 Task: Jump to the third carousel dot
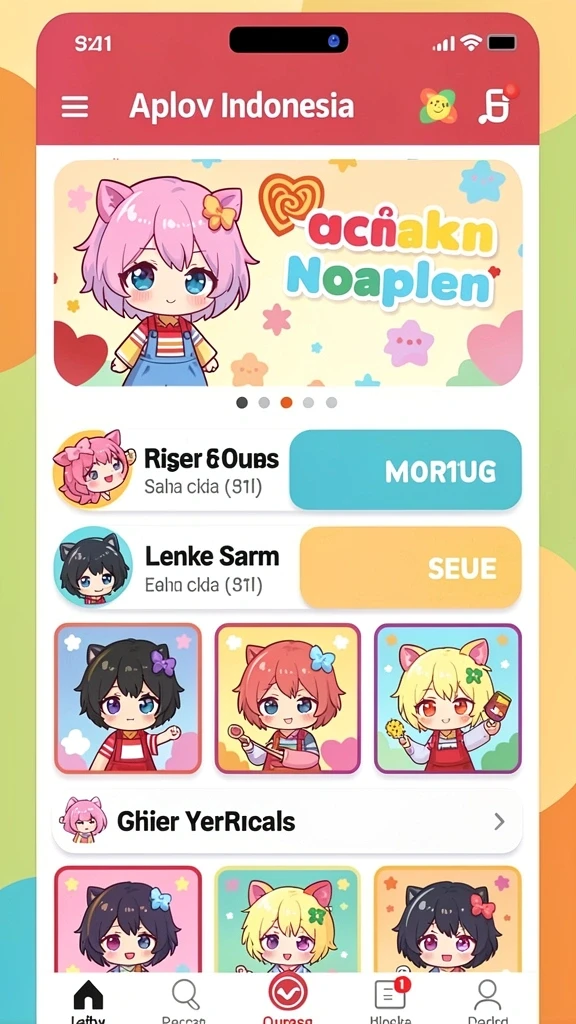(286, 402)
